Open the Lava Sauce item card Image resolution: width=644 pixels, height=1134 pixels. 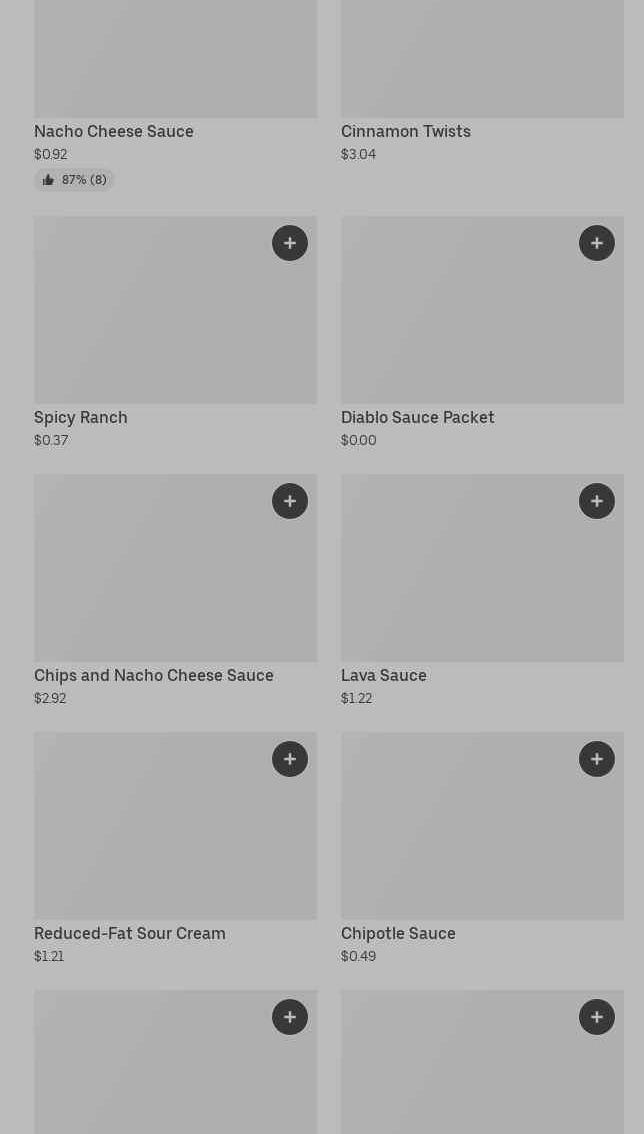[482, 591]
